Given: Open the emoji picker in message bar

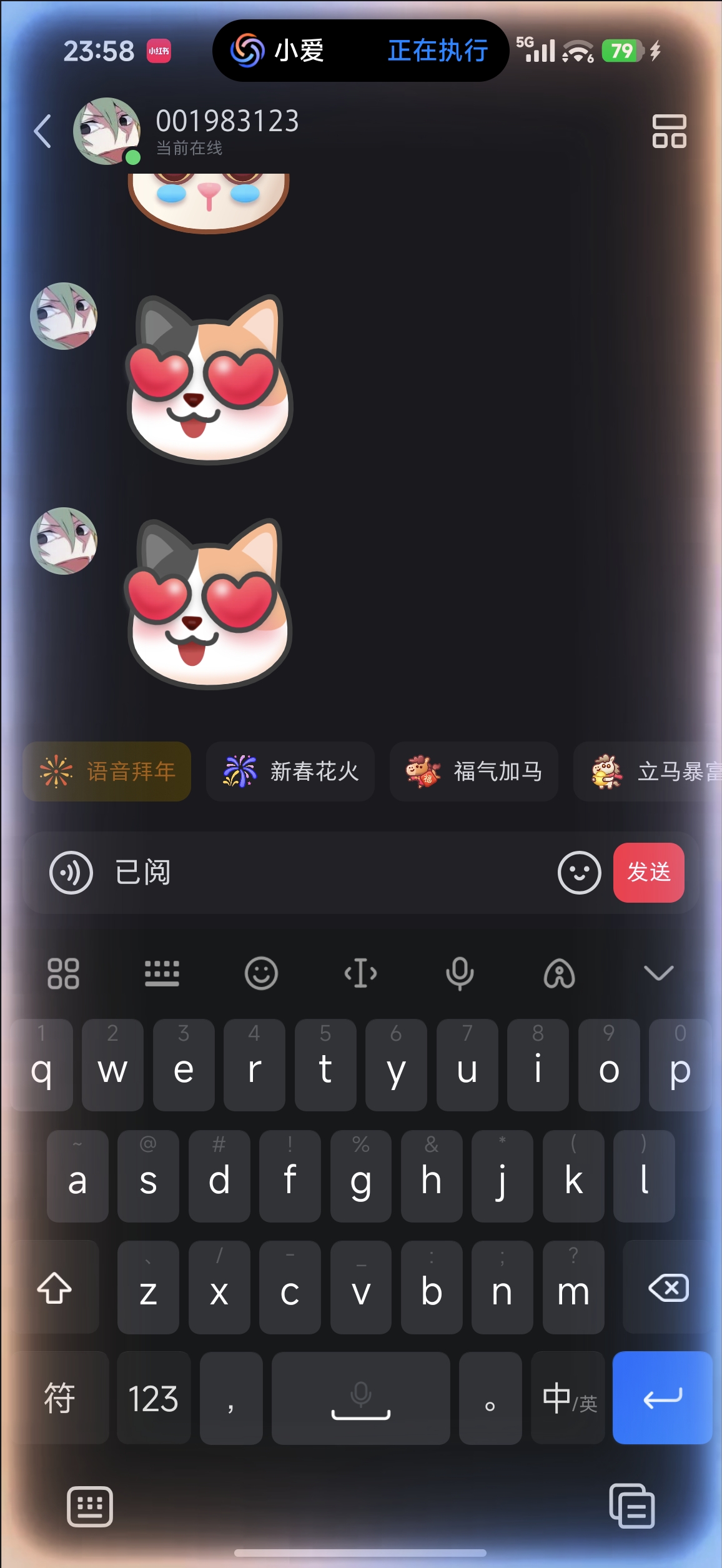Looking at the screenshot, I should pyautogui.click(x=579, y=872).
